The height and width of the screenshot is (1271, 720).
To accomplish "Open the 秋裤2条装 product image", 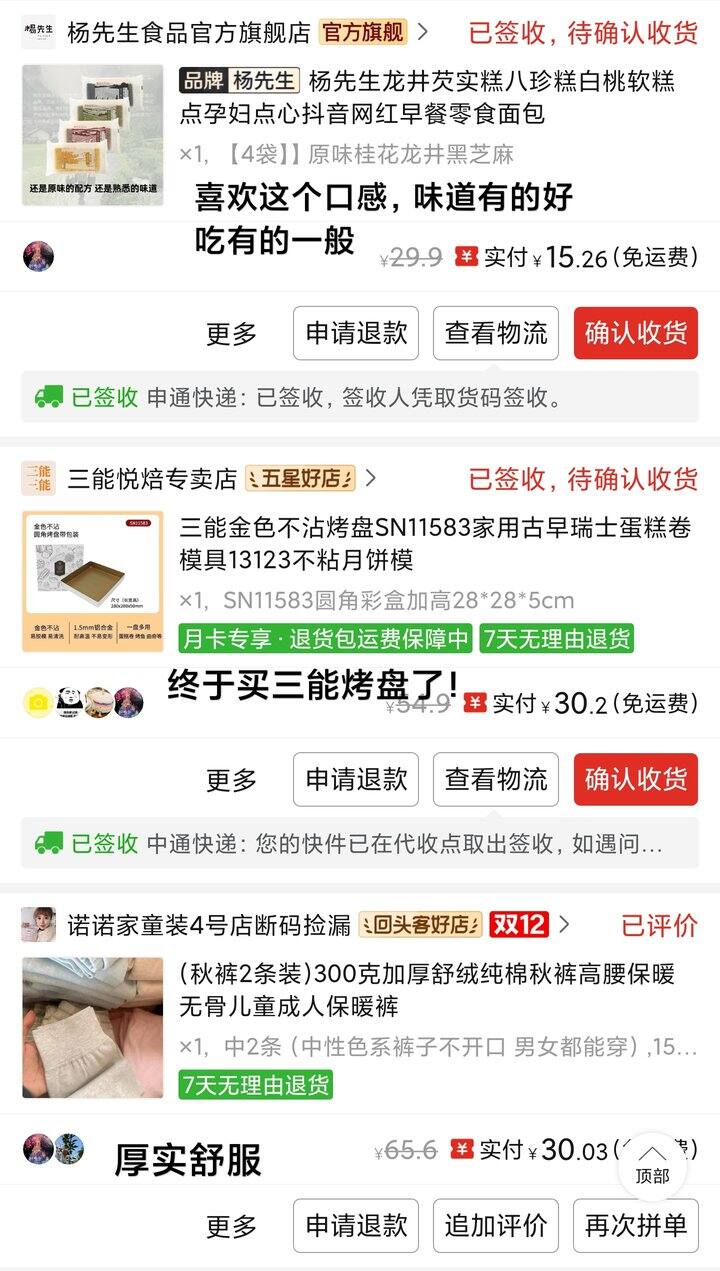I will pyautogui.click(x=92, y=1027).
